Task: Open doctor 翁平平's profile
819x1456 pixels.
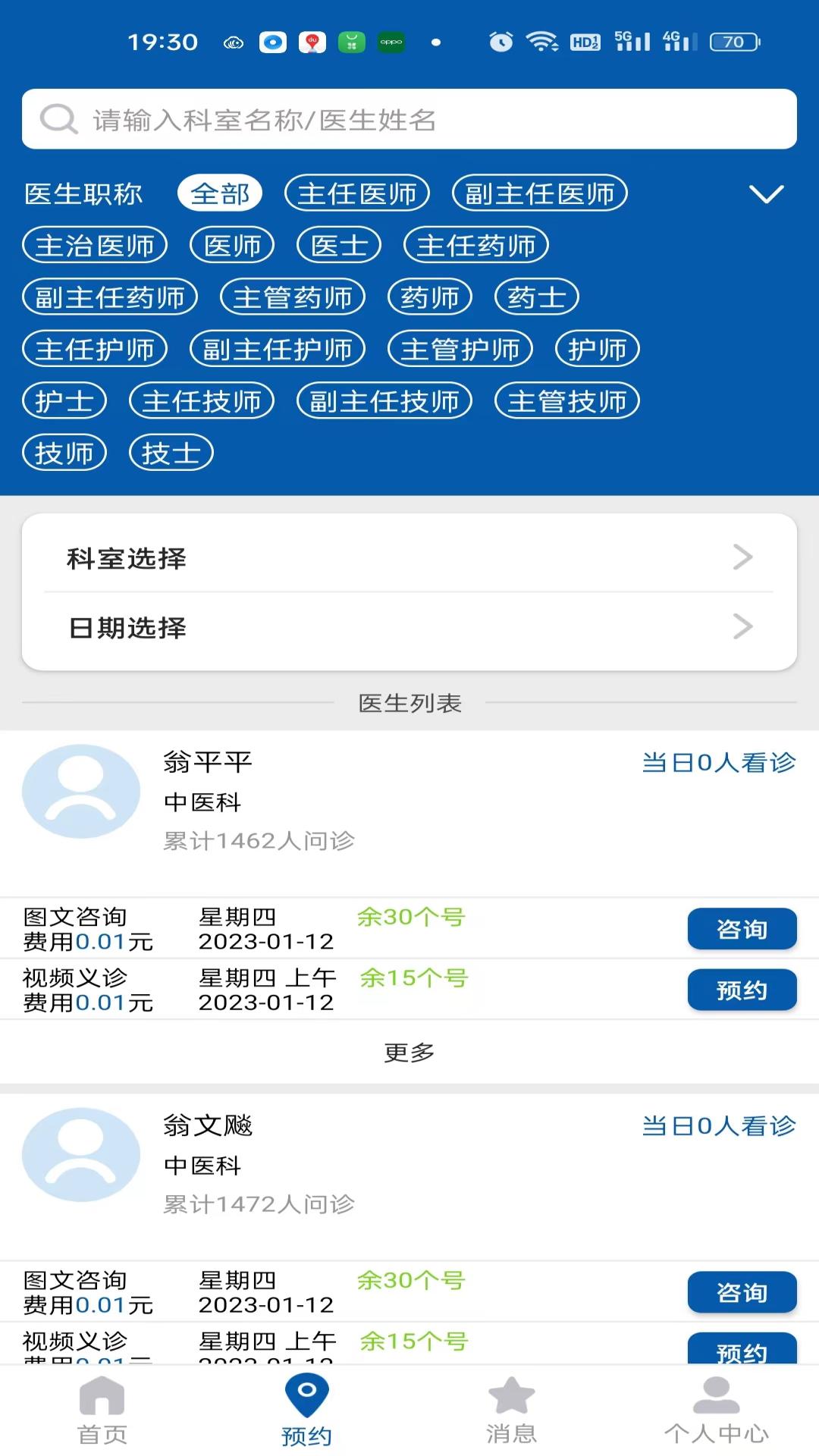Action: [x=206, y=762]
